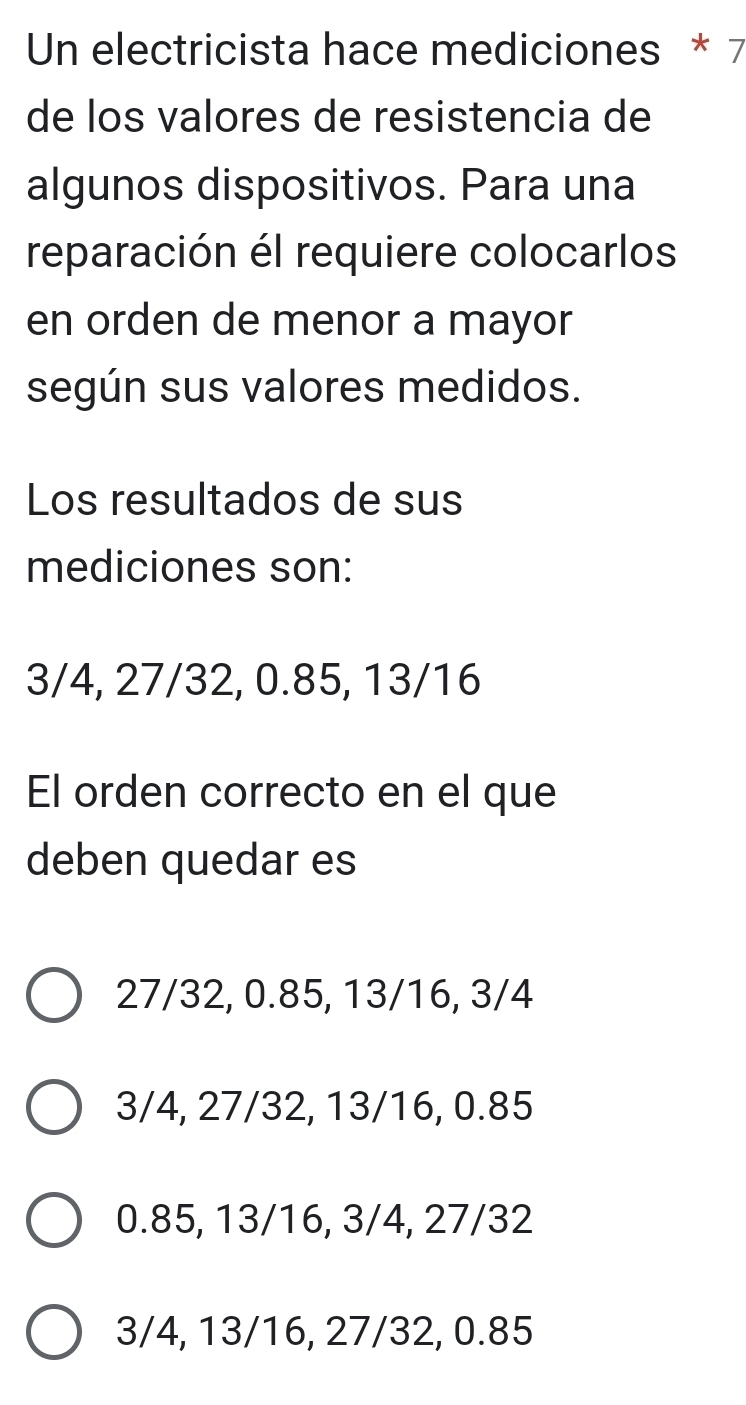Choose answer 3/4, 27/32, 13/16, 0.85
The width and height of the screenshot is (746, 1405).
point(54,1108)
